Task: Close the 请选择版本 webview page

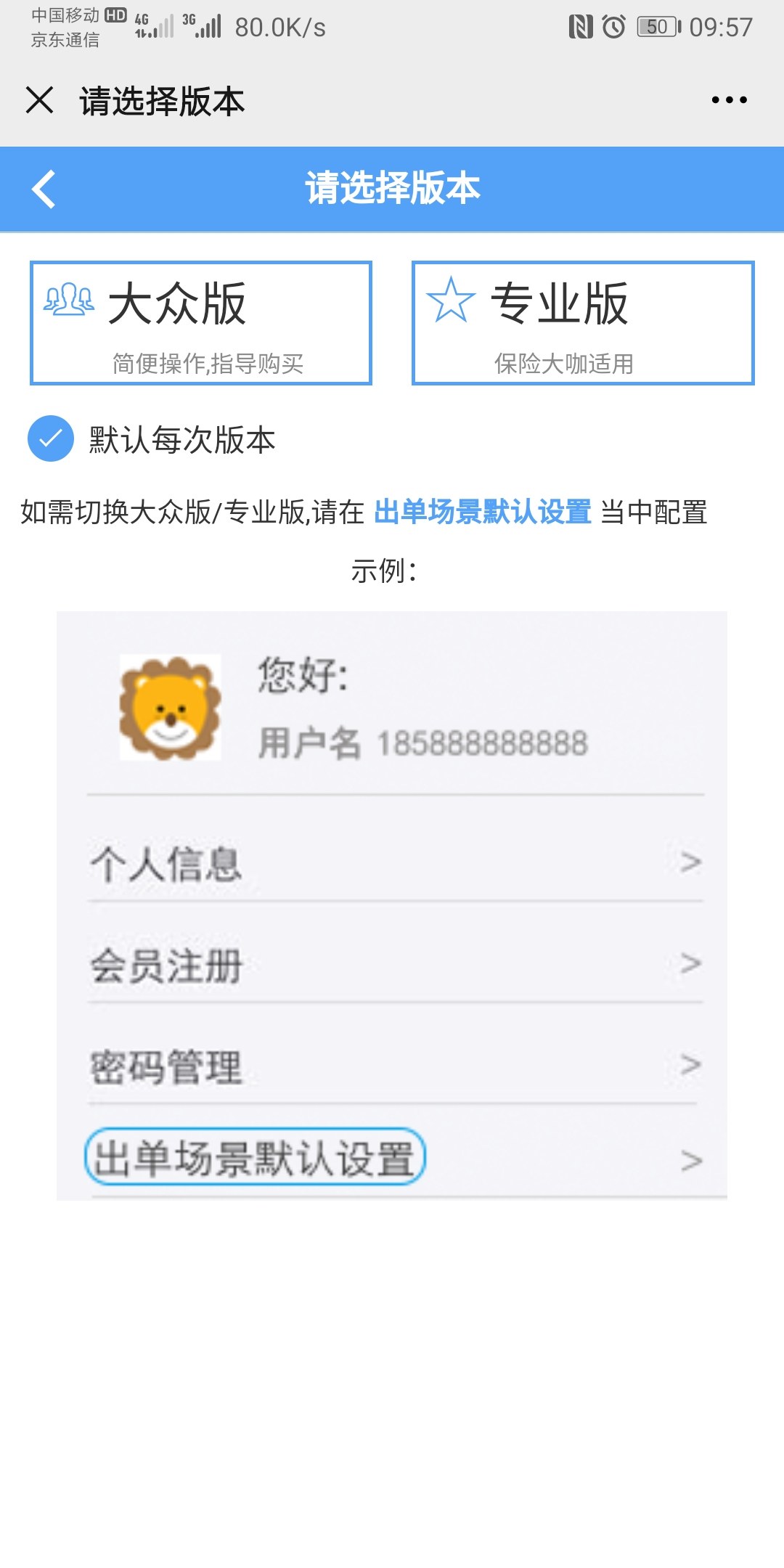Action: coord(40,100)
